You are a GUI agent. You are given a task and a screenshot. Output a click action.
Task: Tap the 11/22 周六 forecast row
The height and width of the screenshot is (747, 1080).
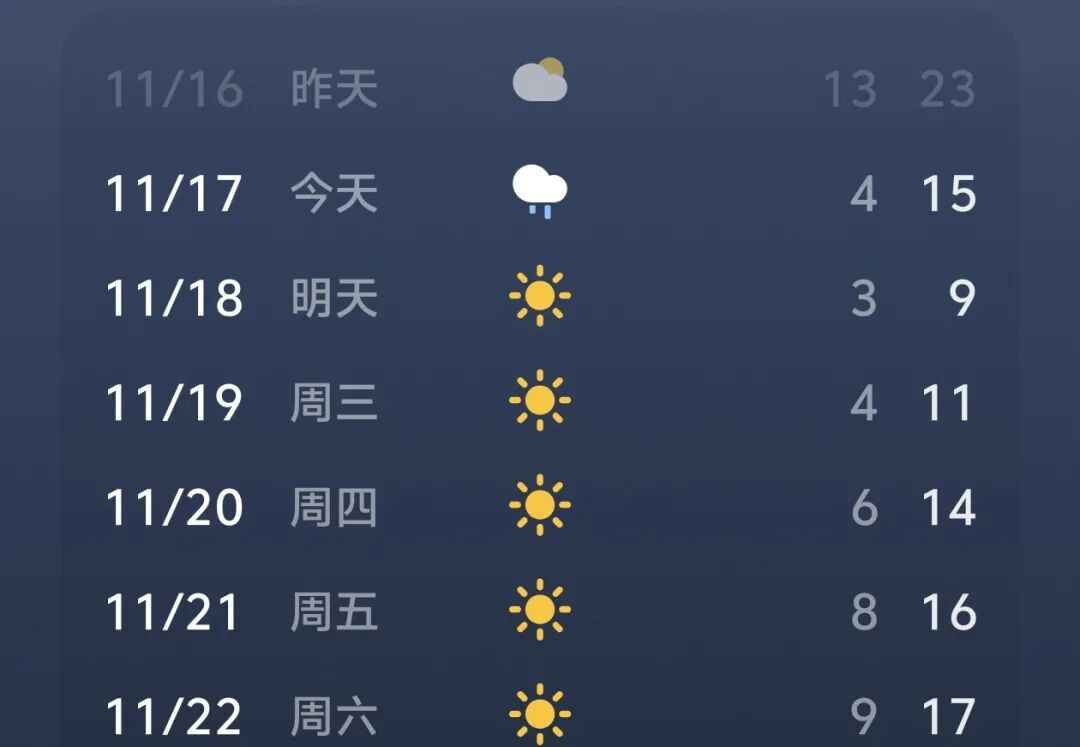click(540, 716)
